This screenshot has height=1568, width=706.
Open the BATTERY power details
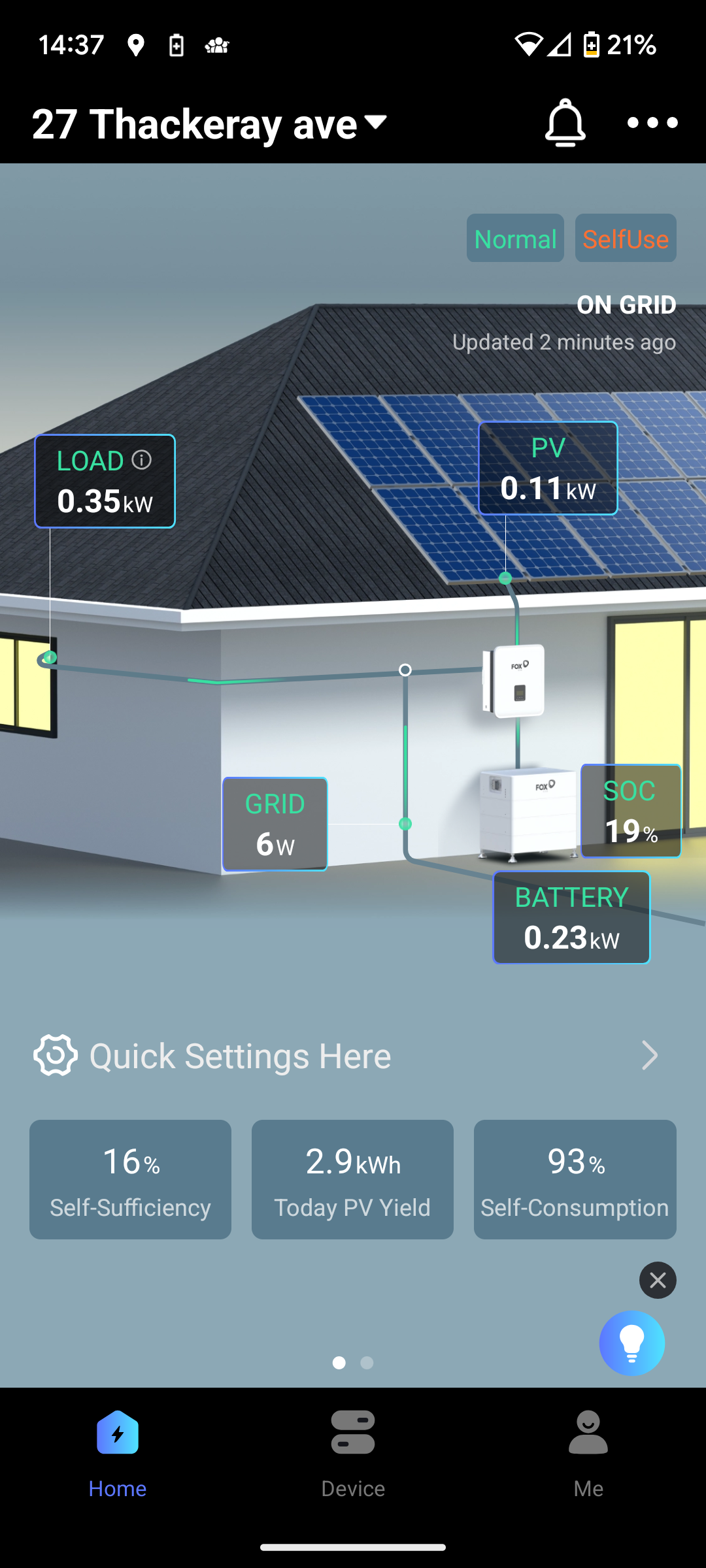point(571,917)
